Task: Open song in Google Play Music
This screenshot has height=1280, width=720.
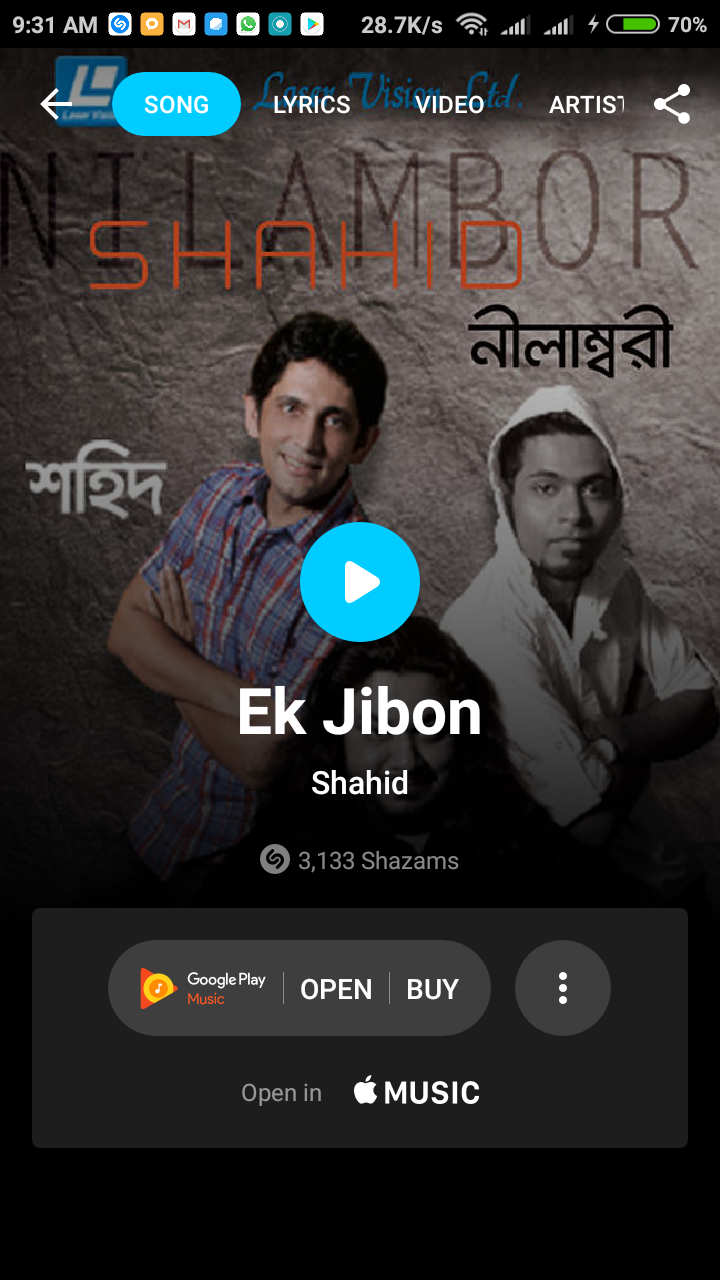Action: point(336,989)
